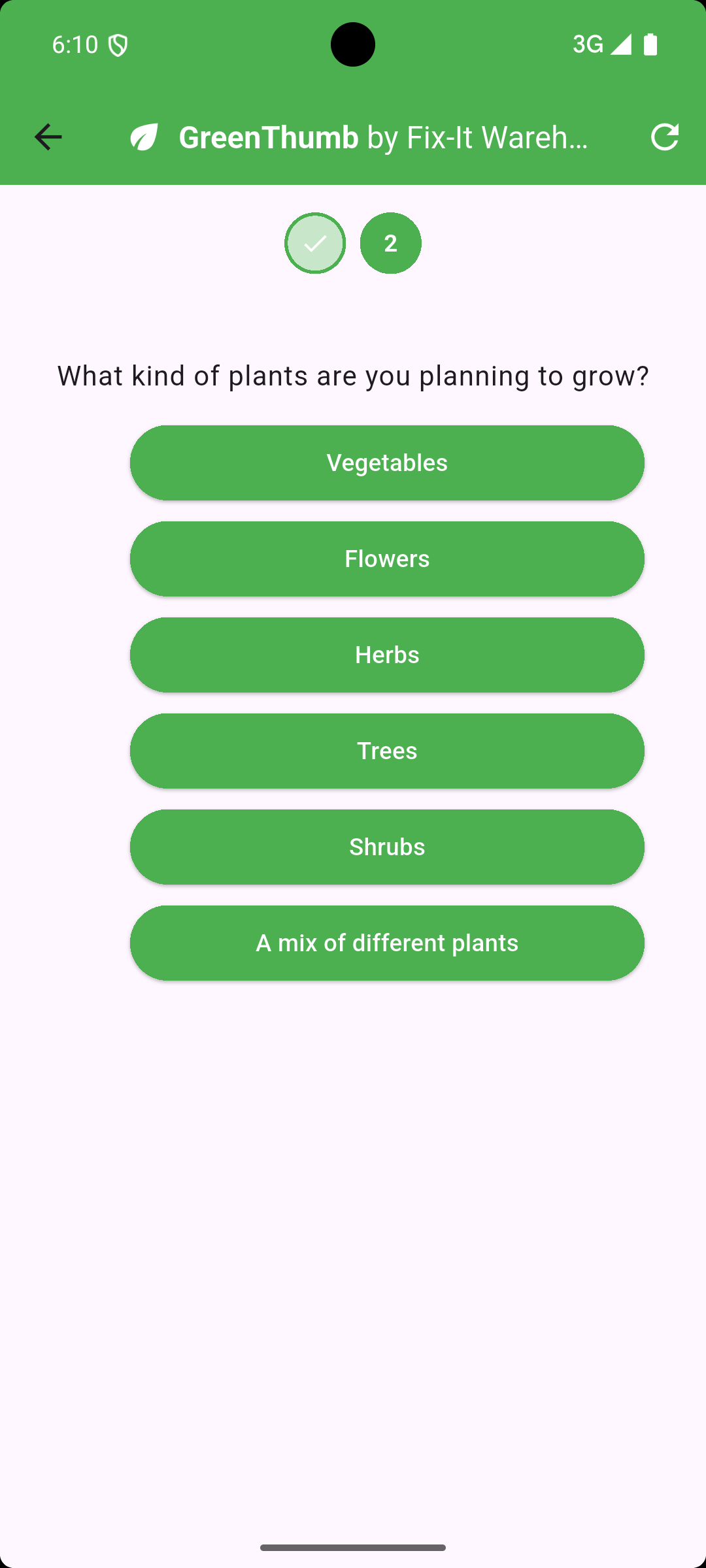This screenshot has height=1568, width=706.
Task: Go back using the arrow icon
Action: [48, 137]
